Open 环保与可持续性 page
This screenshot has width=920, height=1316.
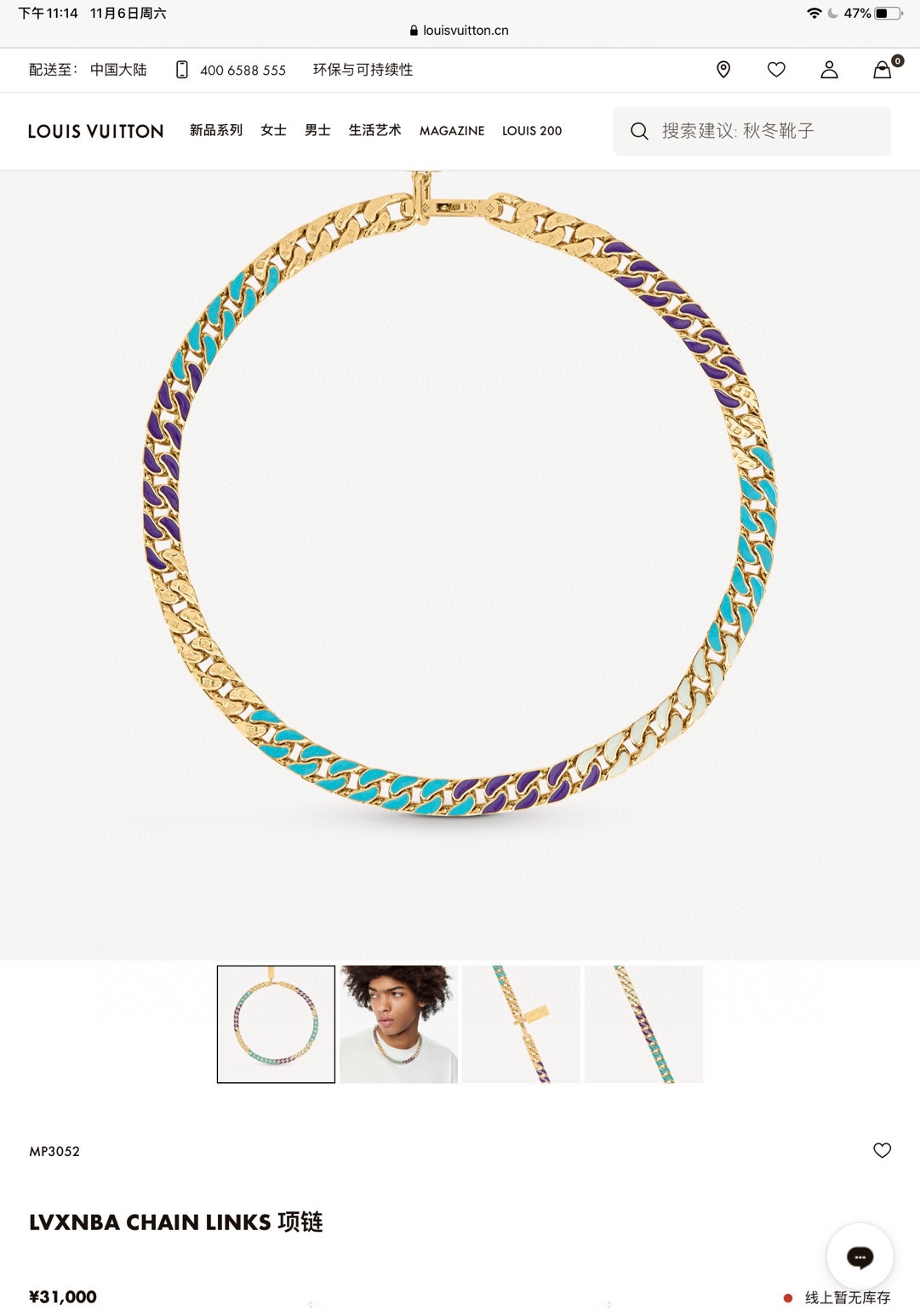[x=363, y=70]
